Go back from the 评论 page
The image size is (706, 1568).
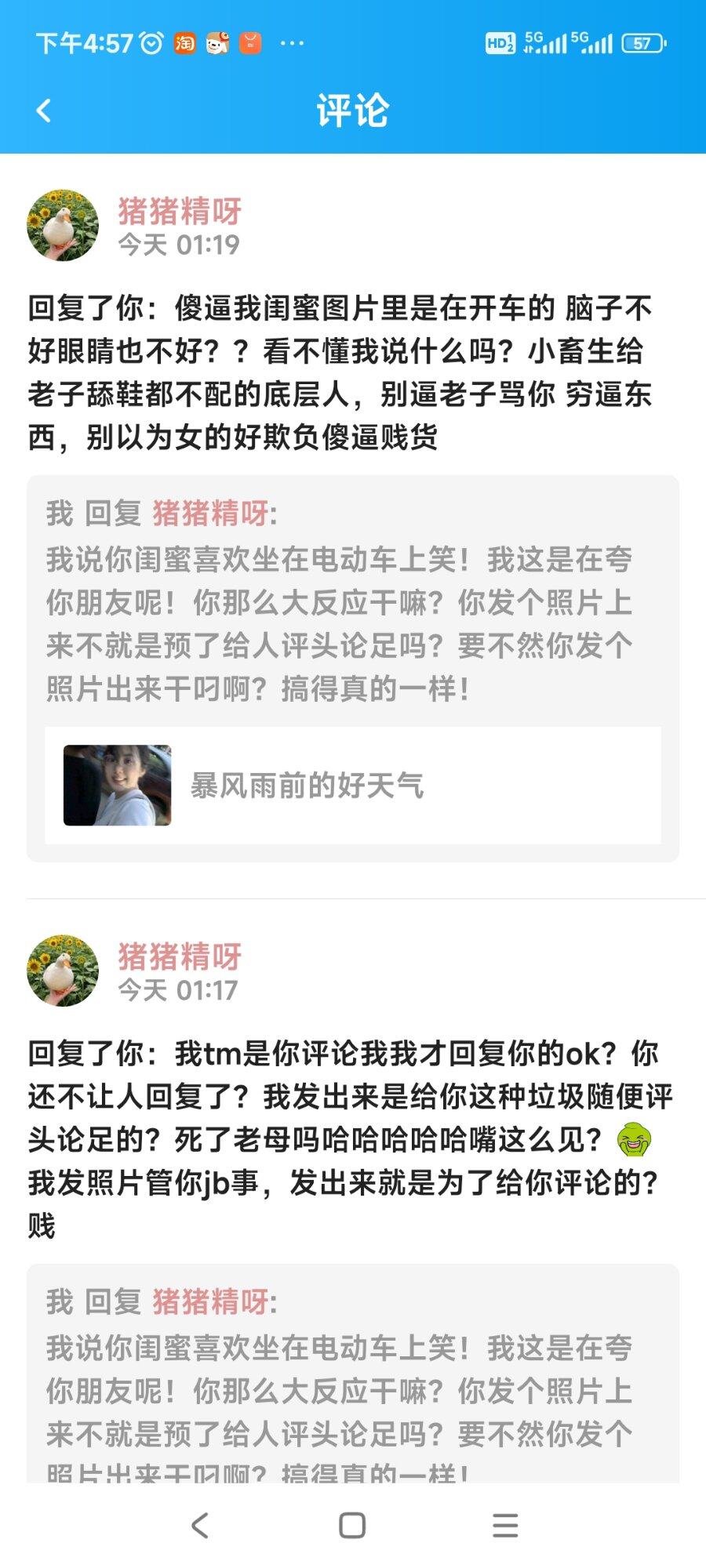(44, 111)
